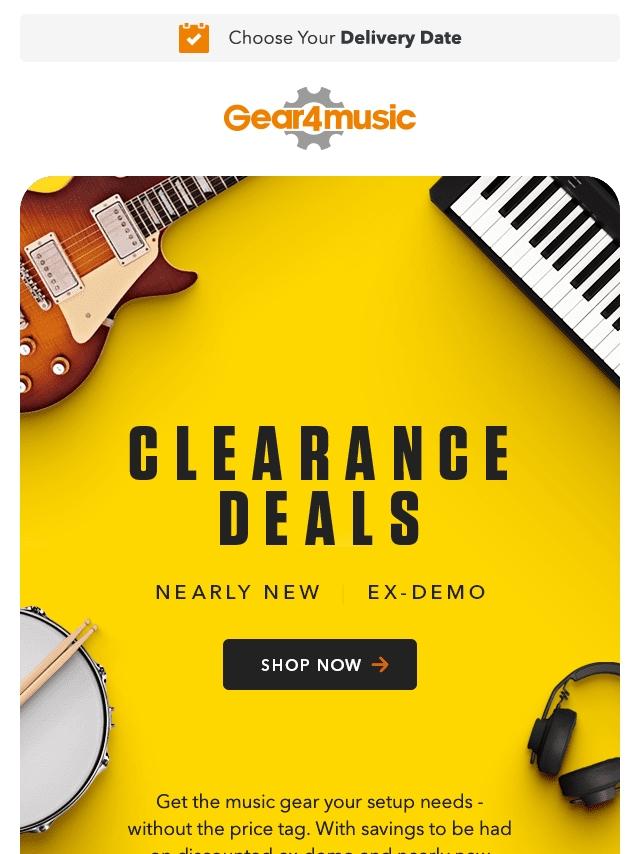Screen dimensions: 640x854
Task: Tap the Shop Now button
Action: pos(320,664)
